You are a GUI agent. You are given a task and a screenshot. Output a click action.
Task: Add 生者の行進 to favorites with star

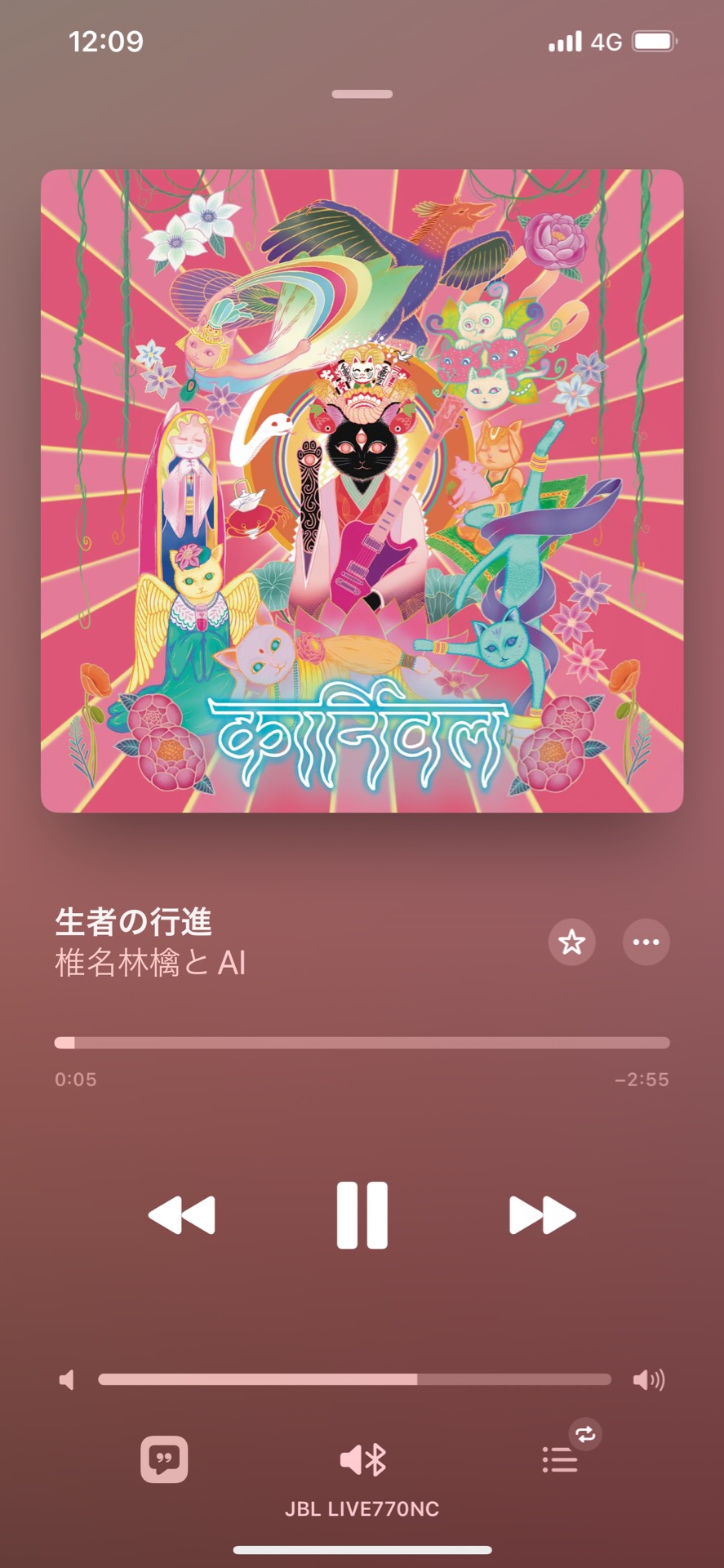point(571,942)
